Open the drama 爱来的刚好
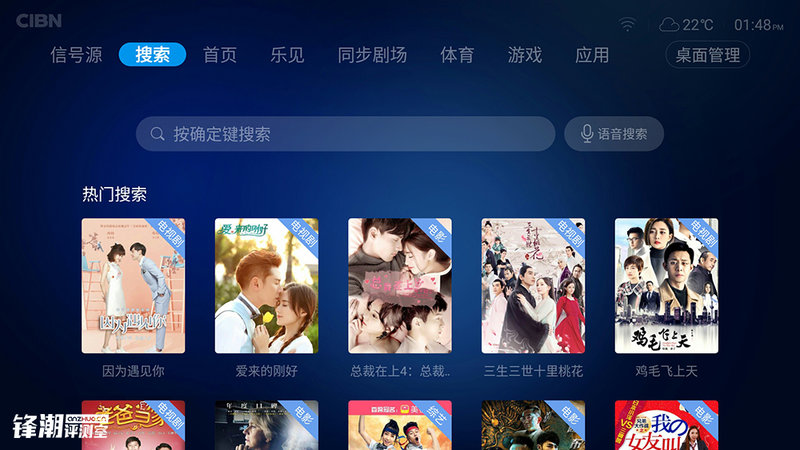 click(266, 286)
